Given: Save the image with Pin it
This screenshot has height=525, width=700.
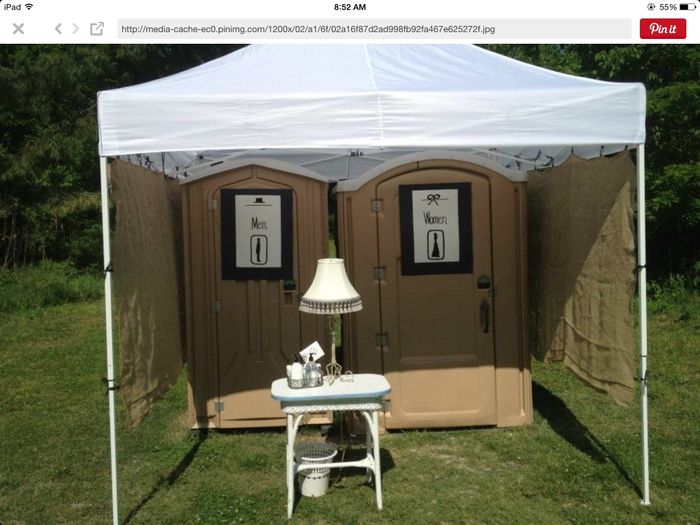Looking at the screenshot, I should click(x=663, y=29).
